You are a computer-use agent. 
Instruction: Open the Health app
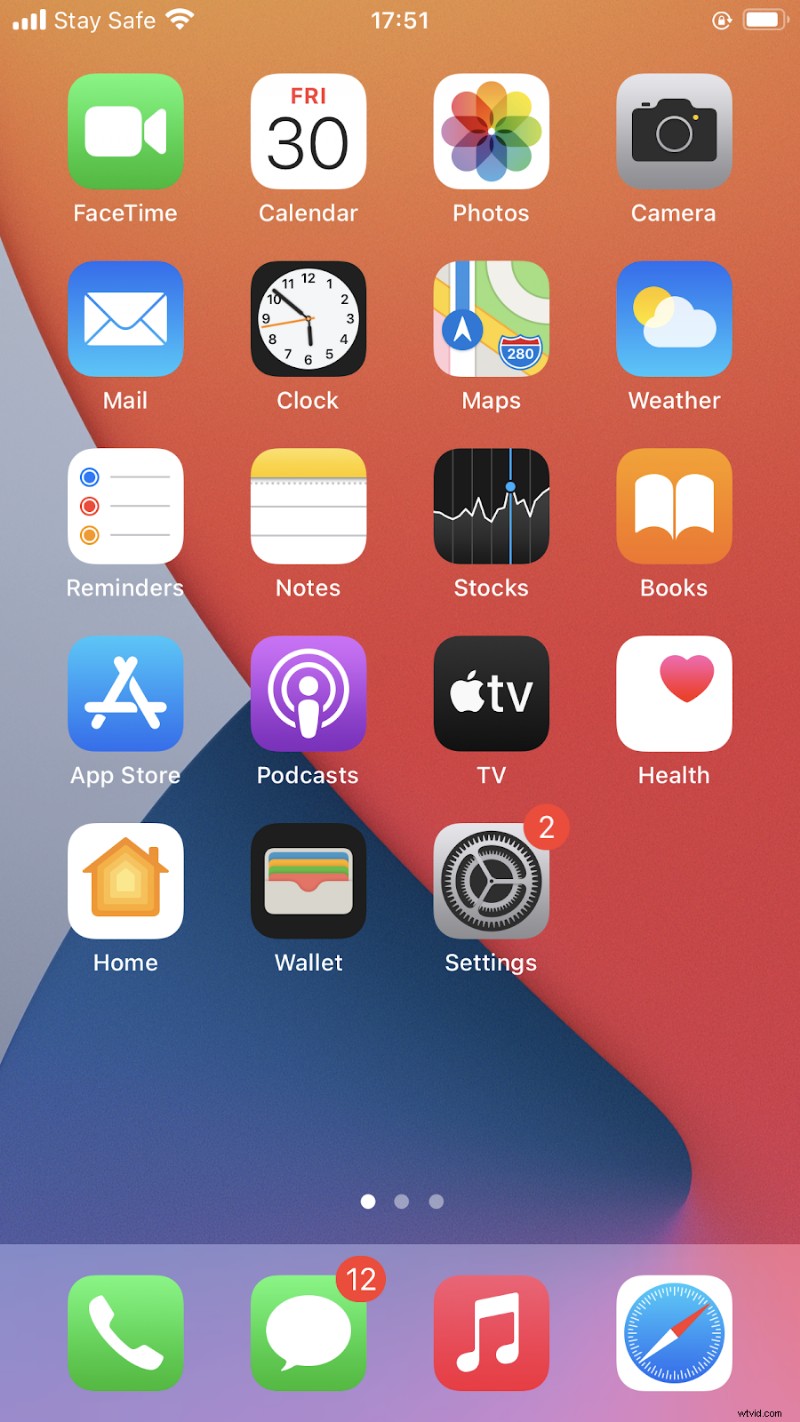(674, 693)
